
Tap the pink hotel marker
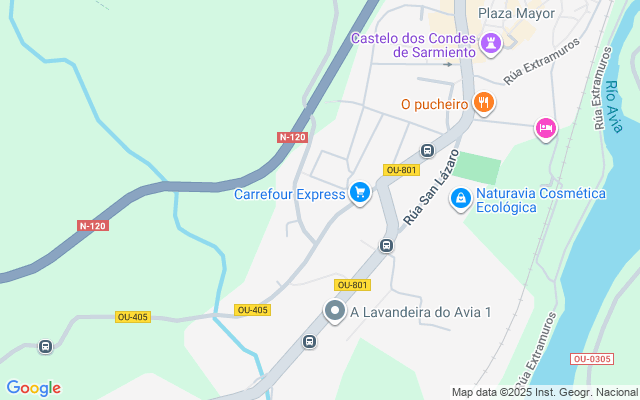[x=545, y=127]
